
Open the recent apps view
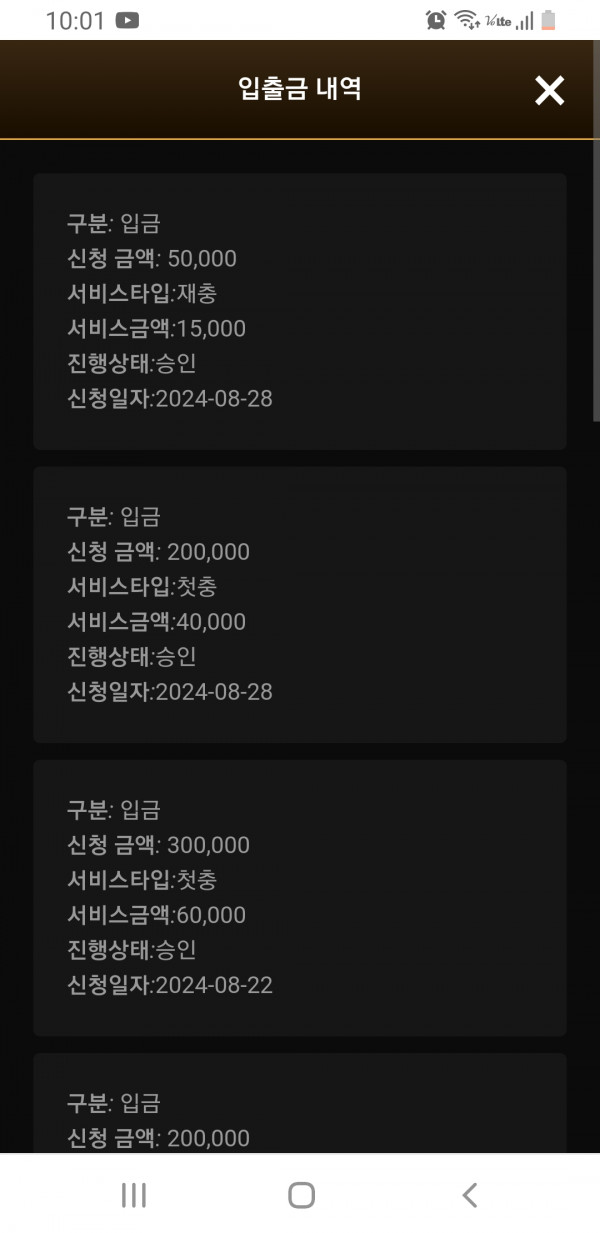click(133, 1194)
